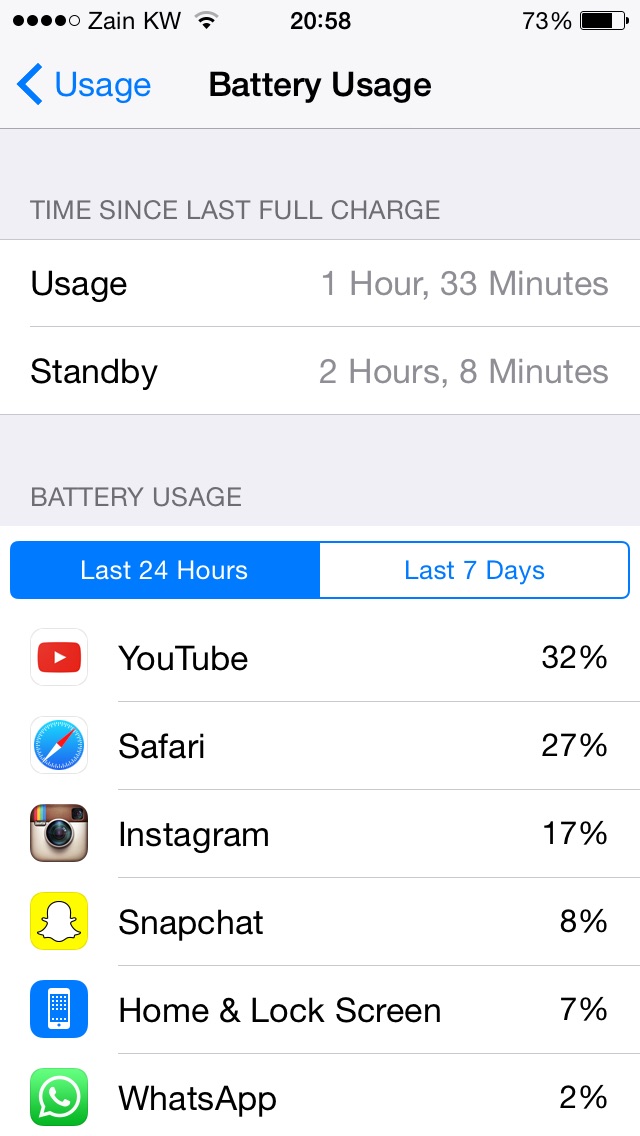Go back to the Usage screen
The image size is (640, 1136).
pyautogui.click(x=83, y=85)
